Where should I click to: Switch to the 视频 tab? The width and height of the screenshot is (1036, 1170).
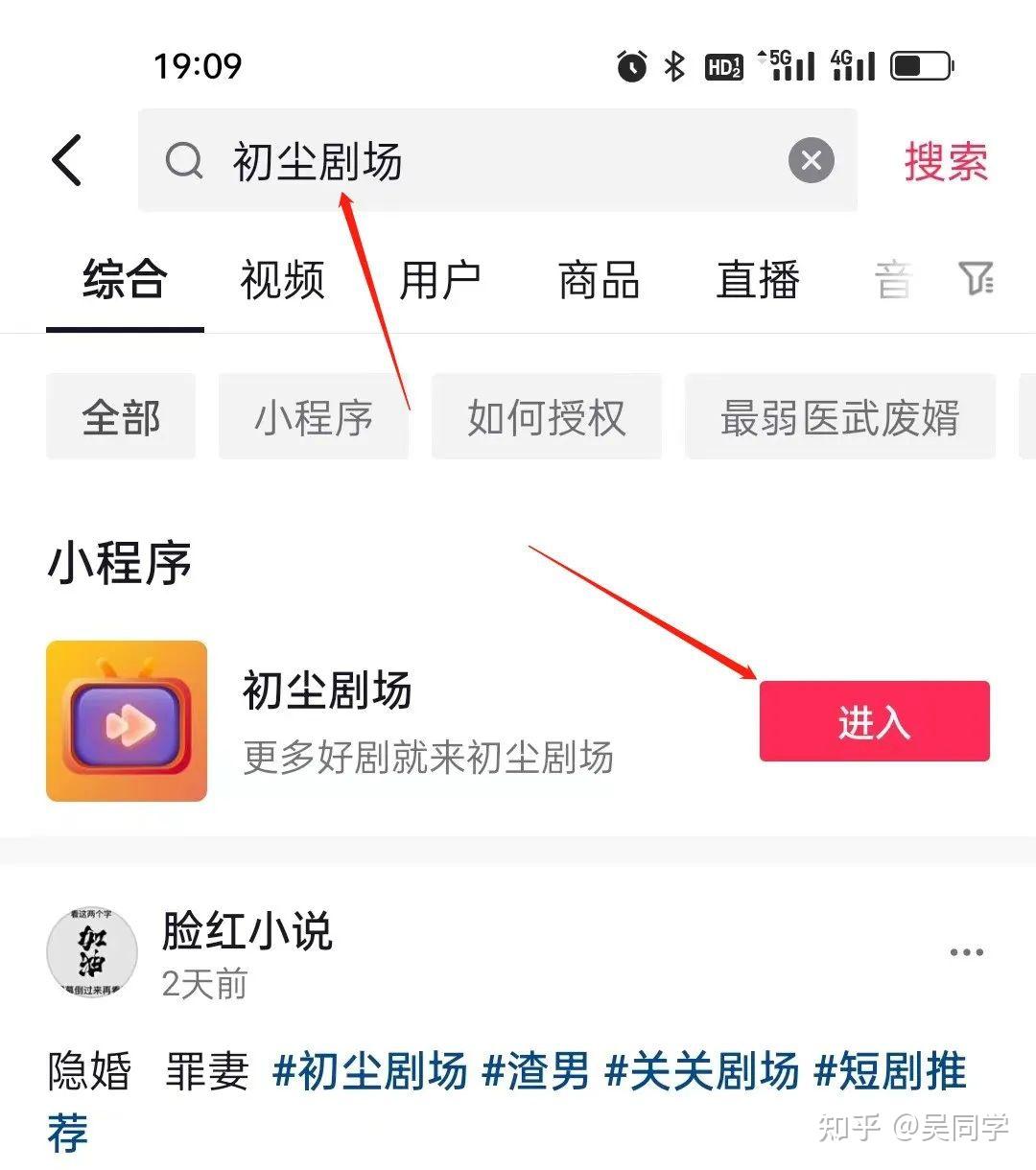282,281
